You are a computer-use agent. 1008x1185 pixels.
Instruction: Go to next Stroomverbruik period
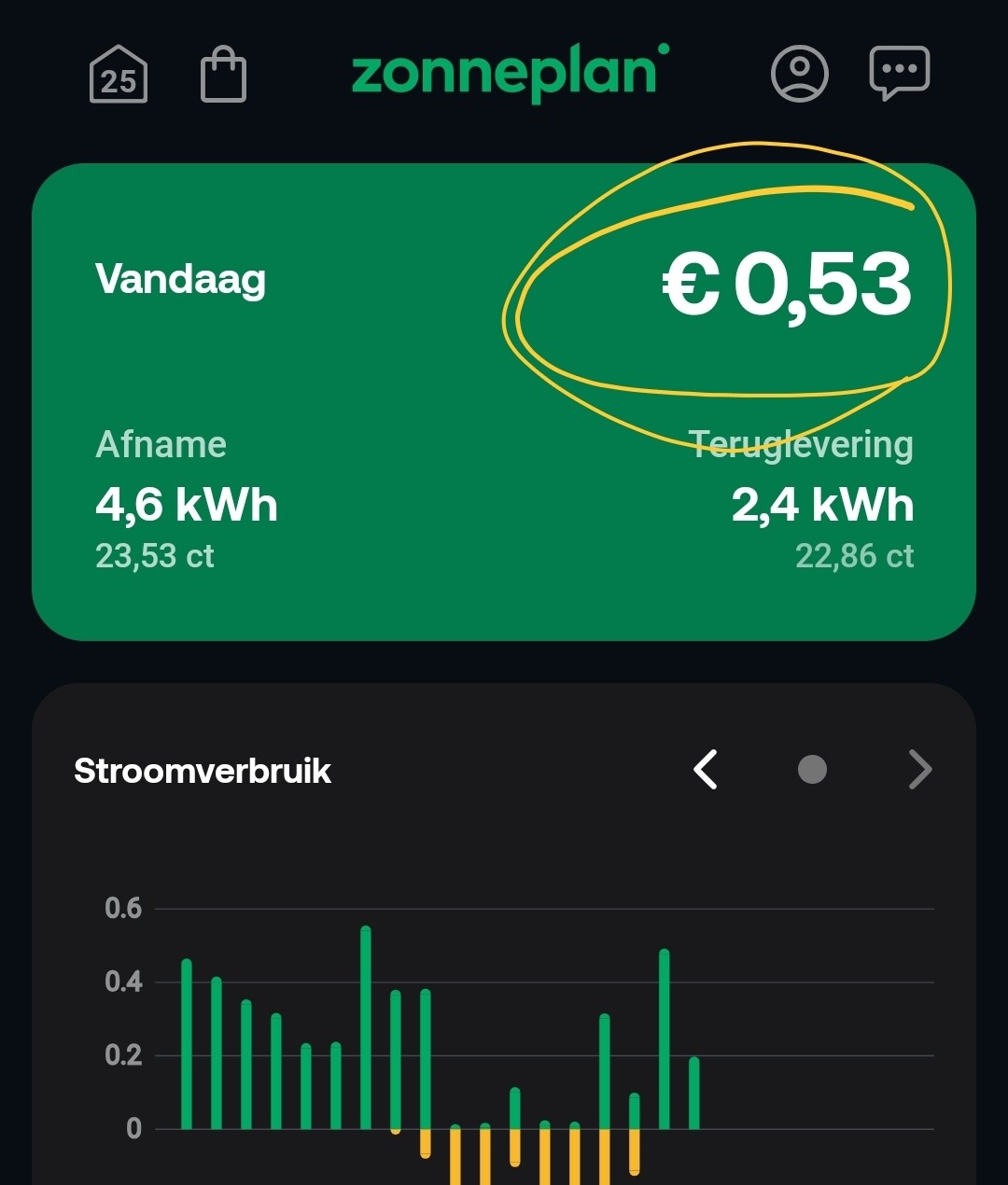920,770
